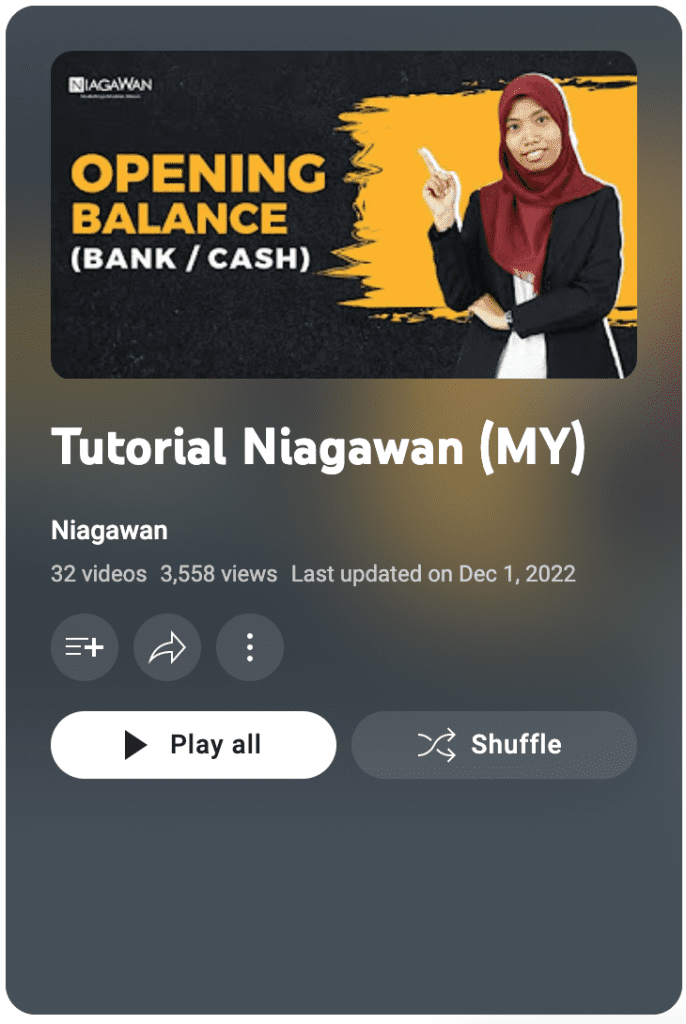Open the Niagawan channel
The image size is (686, 1024).
tap(109, 530)
